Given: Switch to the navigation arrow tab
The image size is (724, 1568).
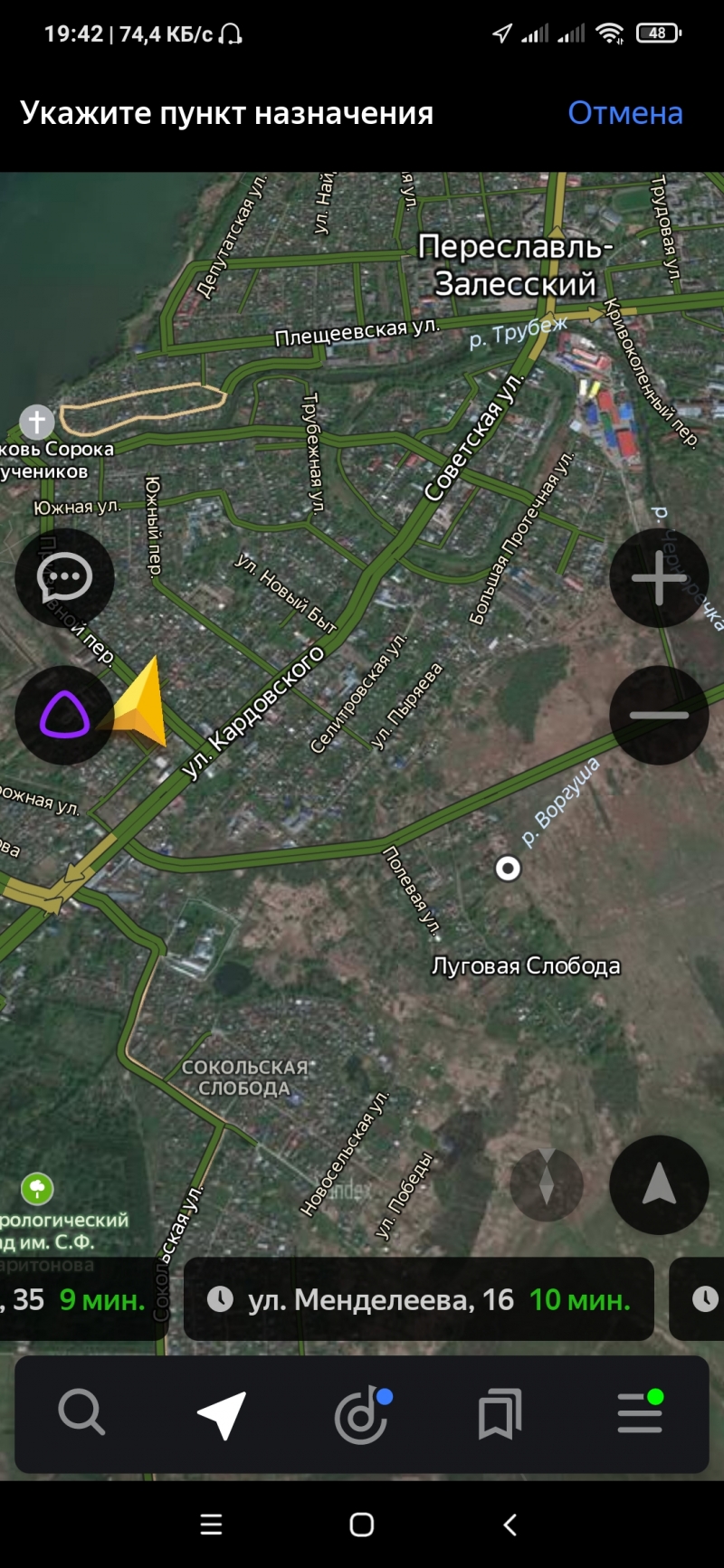Looking at the screenshot, I should point(222,1413).
